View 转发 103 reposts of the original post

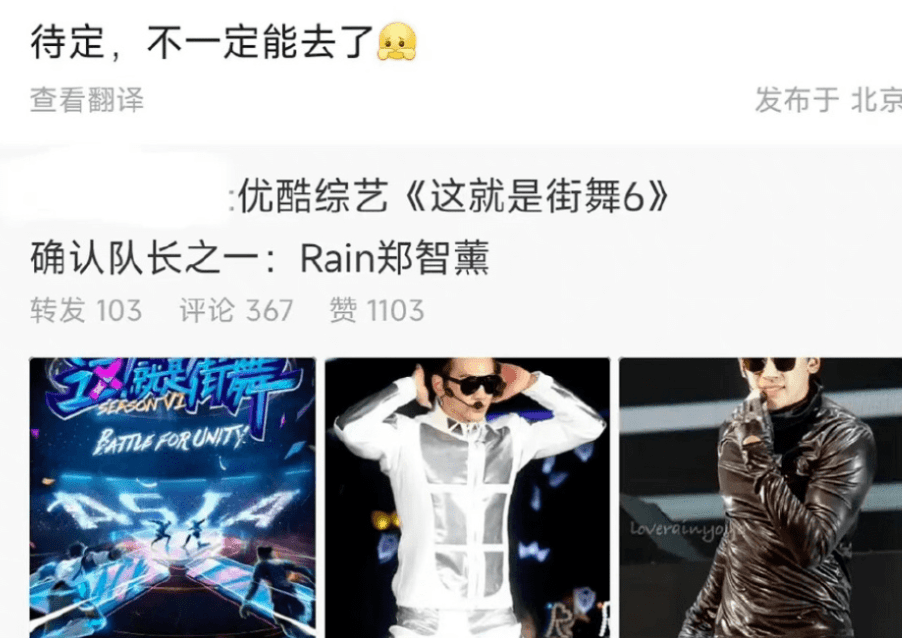click(x=86, y=311)
